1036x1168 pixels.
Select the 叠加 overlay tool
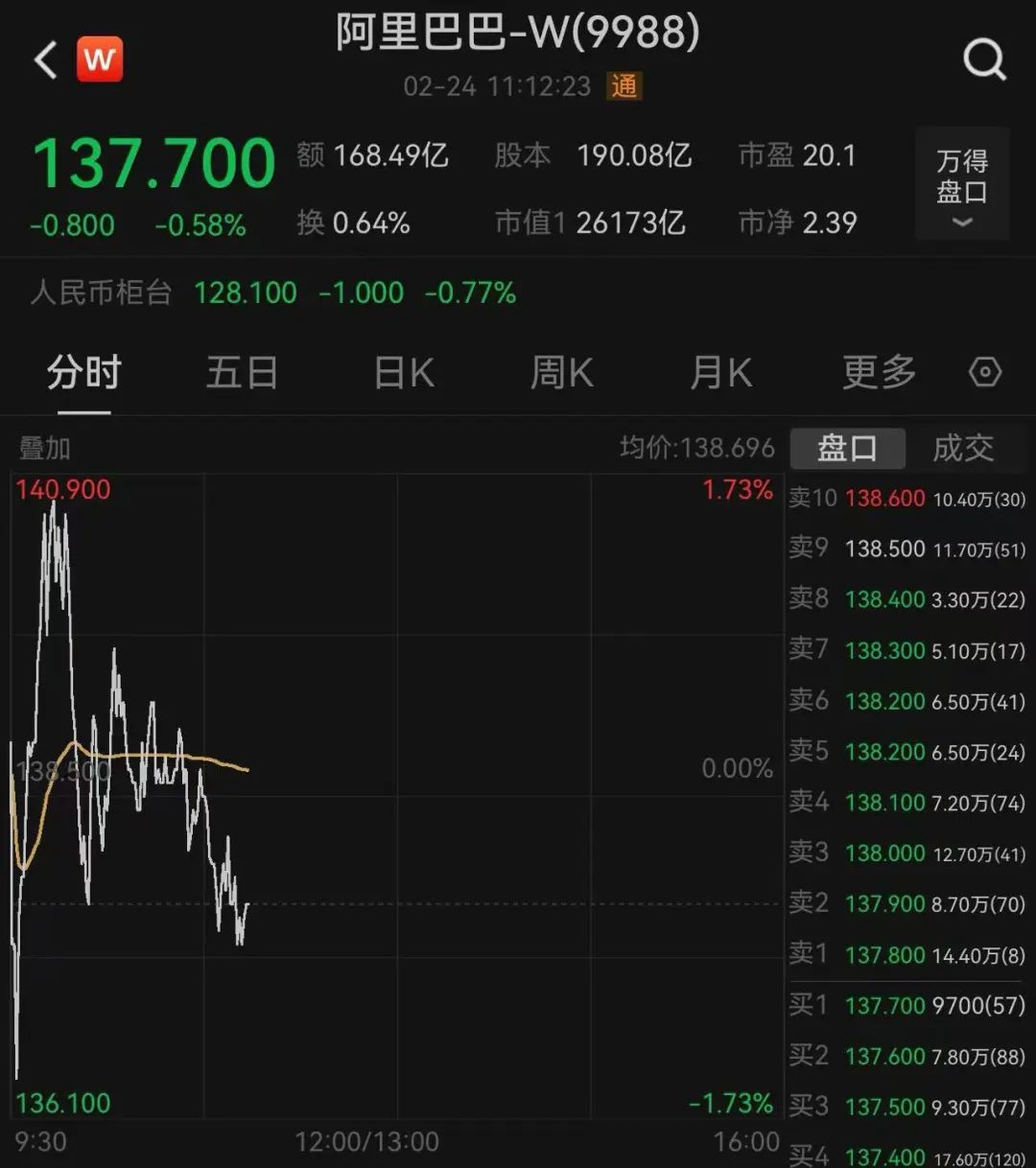[43, 447]
